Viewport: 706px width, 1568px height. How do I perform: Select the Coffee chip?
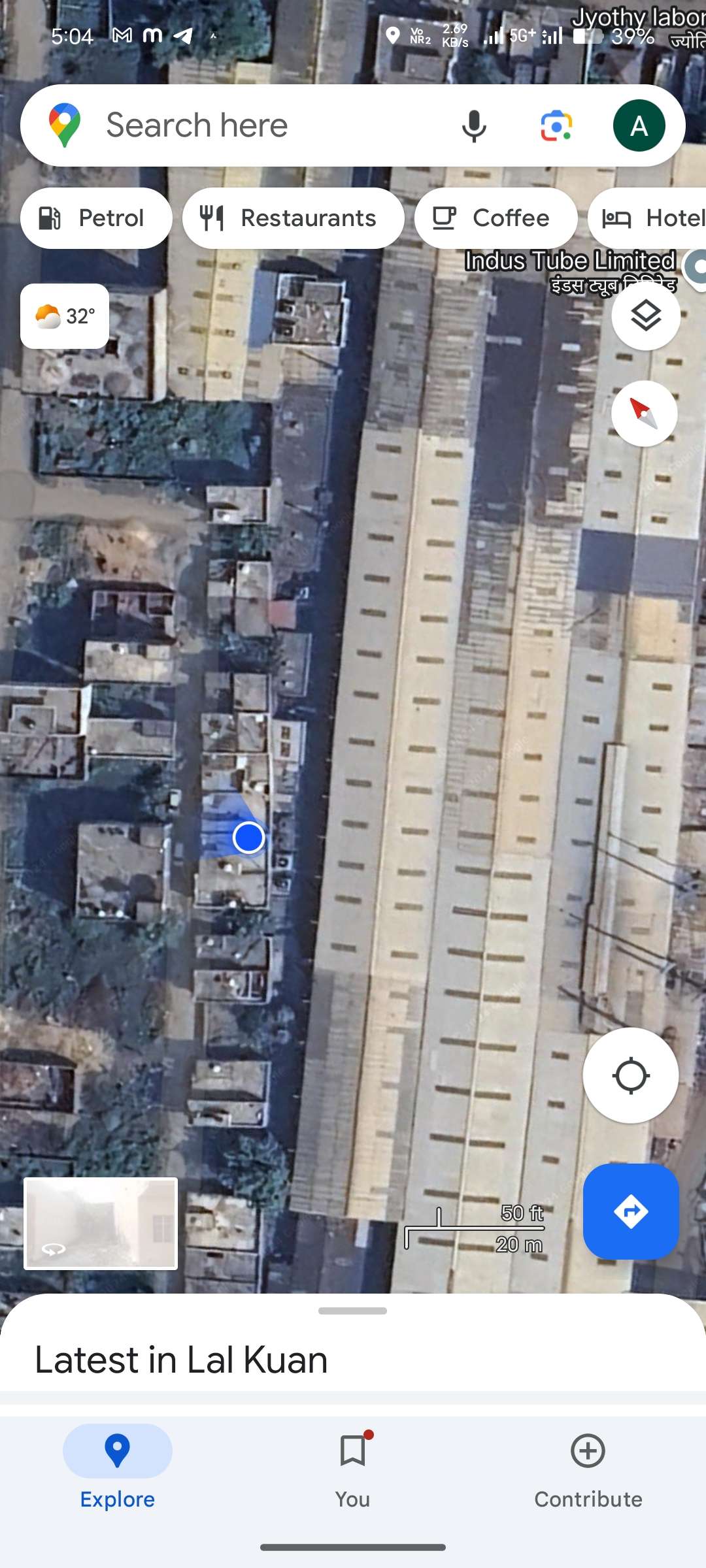(x=496, y=218)
